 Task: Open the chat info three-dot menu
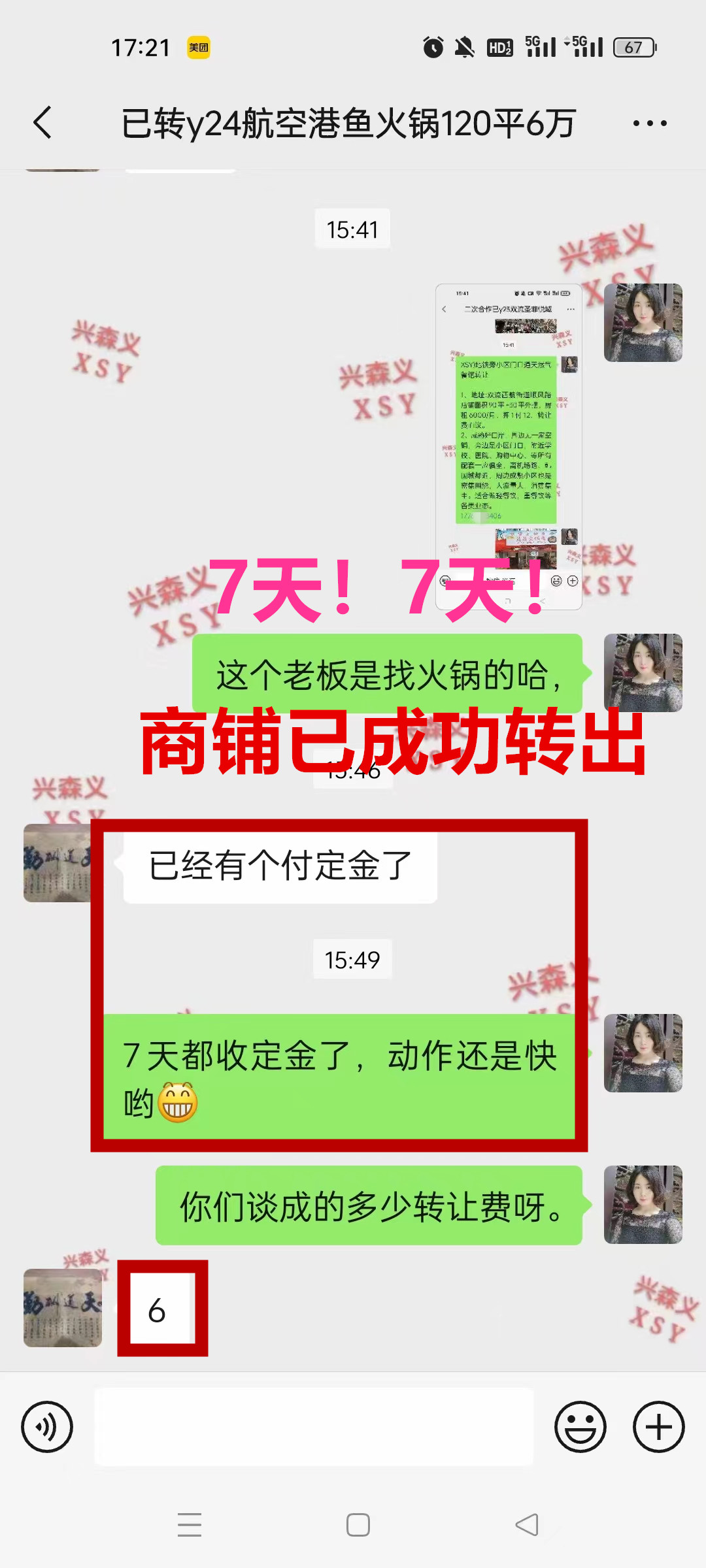[x=650, y=123]
